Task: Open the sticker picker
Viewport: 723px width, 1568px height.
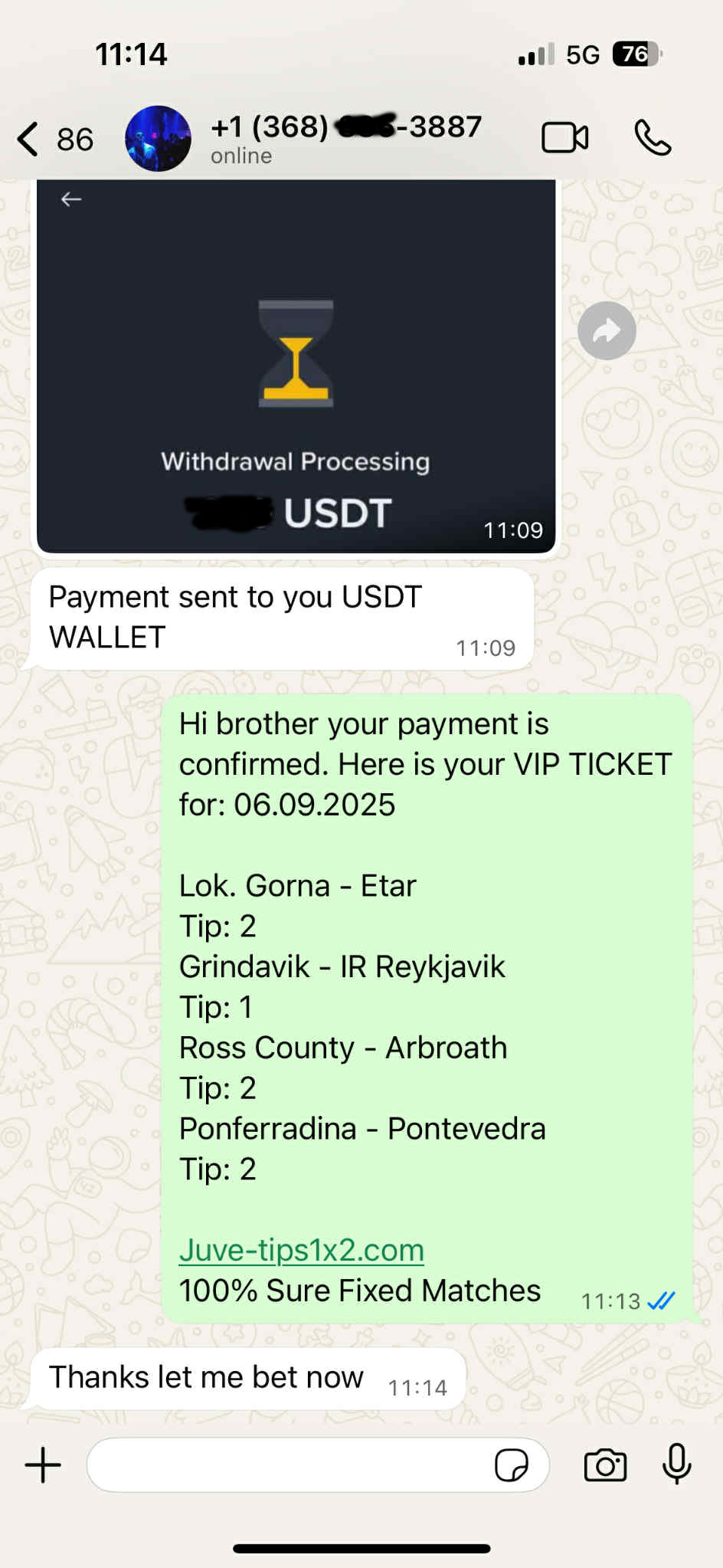Action: pyautogui.click(x=511, y=1465)
